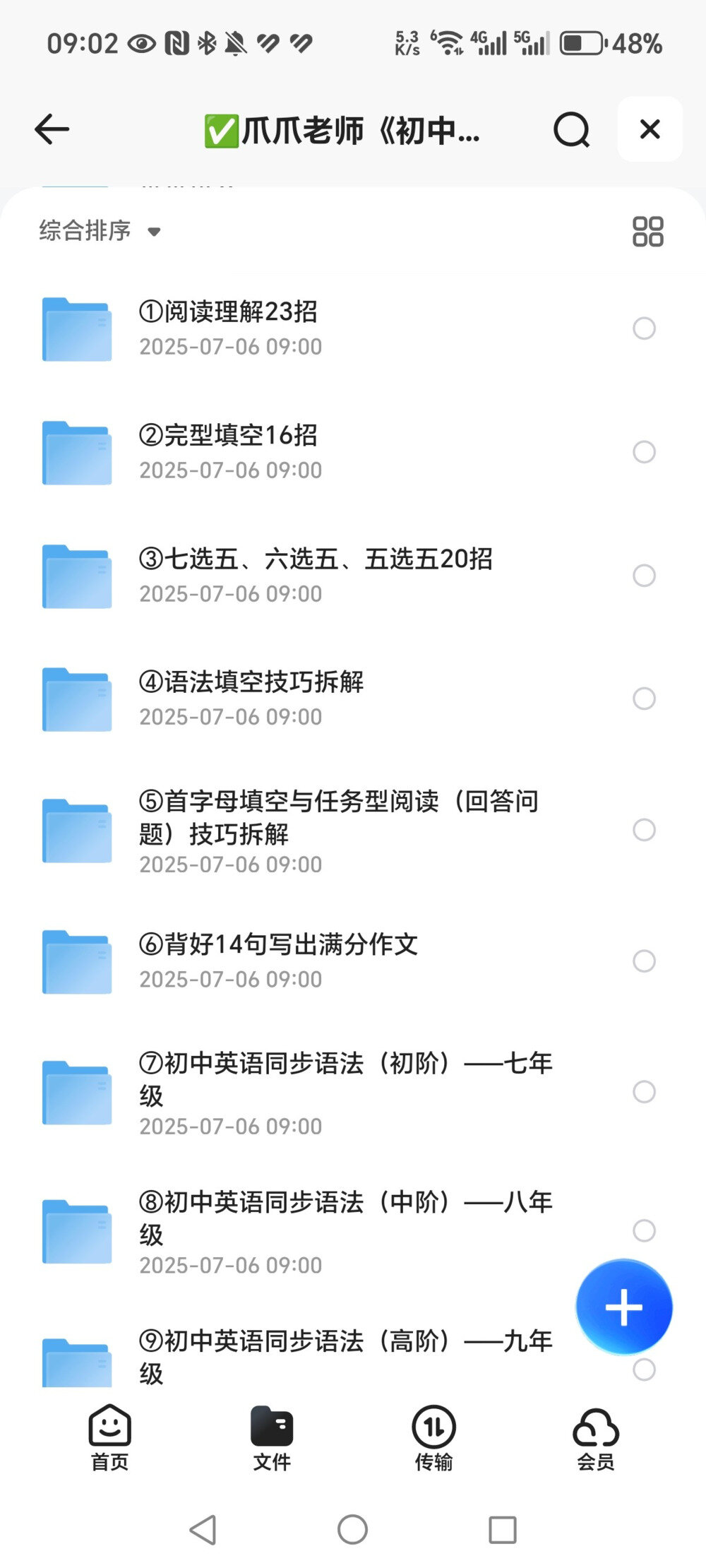Select ⑥背好14句写出满分作文 circle
The height and width of the screenshot is (1568, 706).
click(645, 961)
